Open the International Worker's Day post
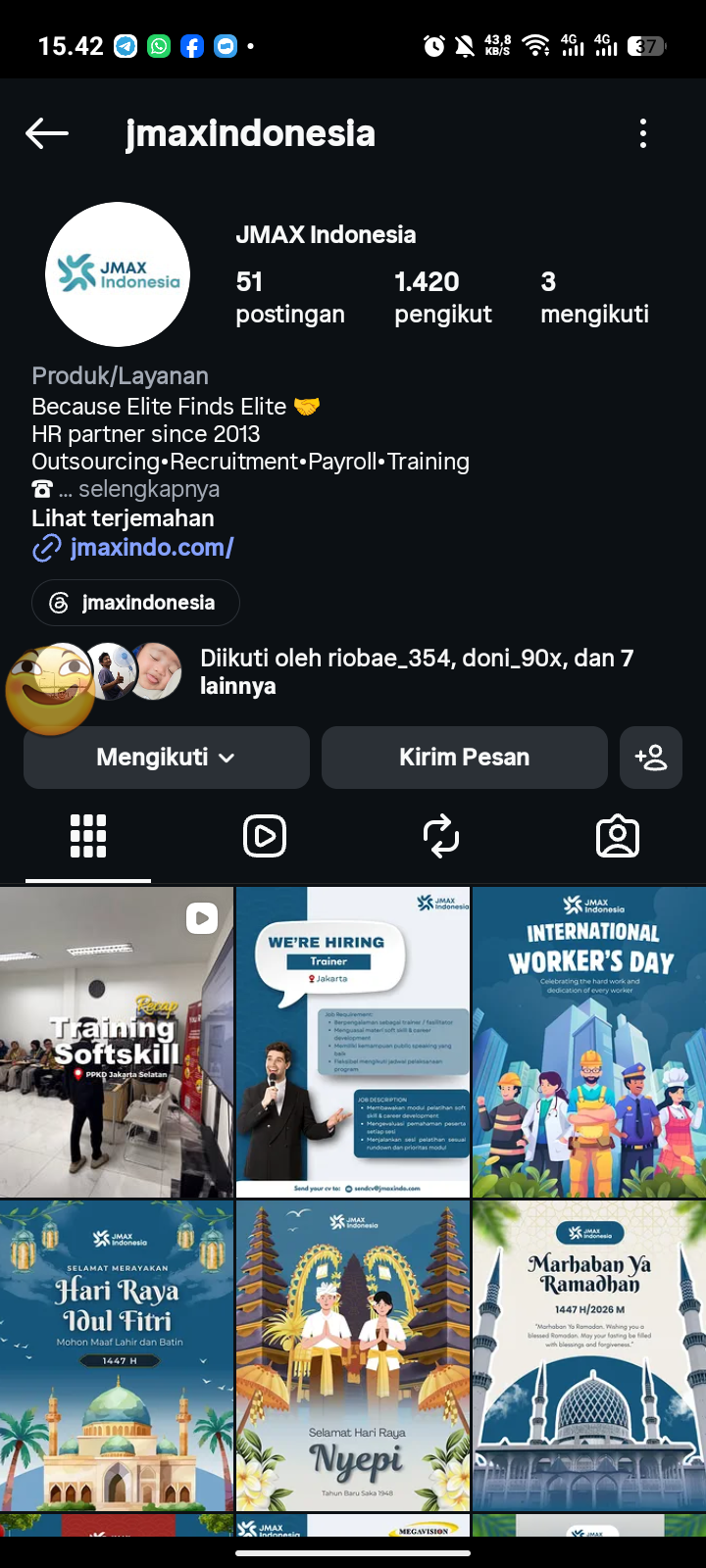706x1568 pixels. tap(589, 1043)
